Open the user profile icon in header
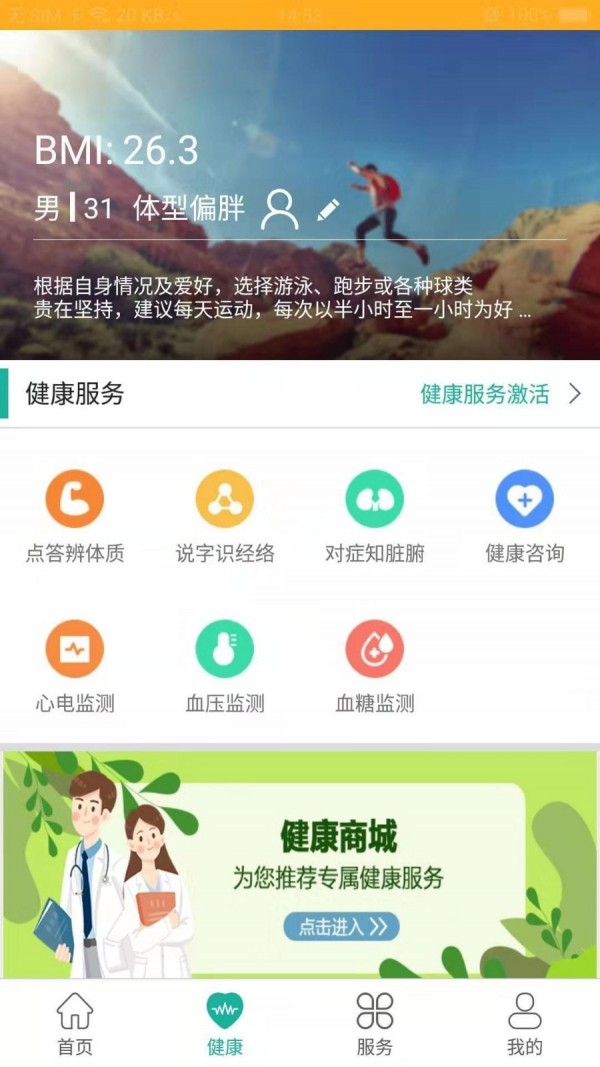The image size is (600, 1067). [x=279, y=208]
